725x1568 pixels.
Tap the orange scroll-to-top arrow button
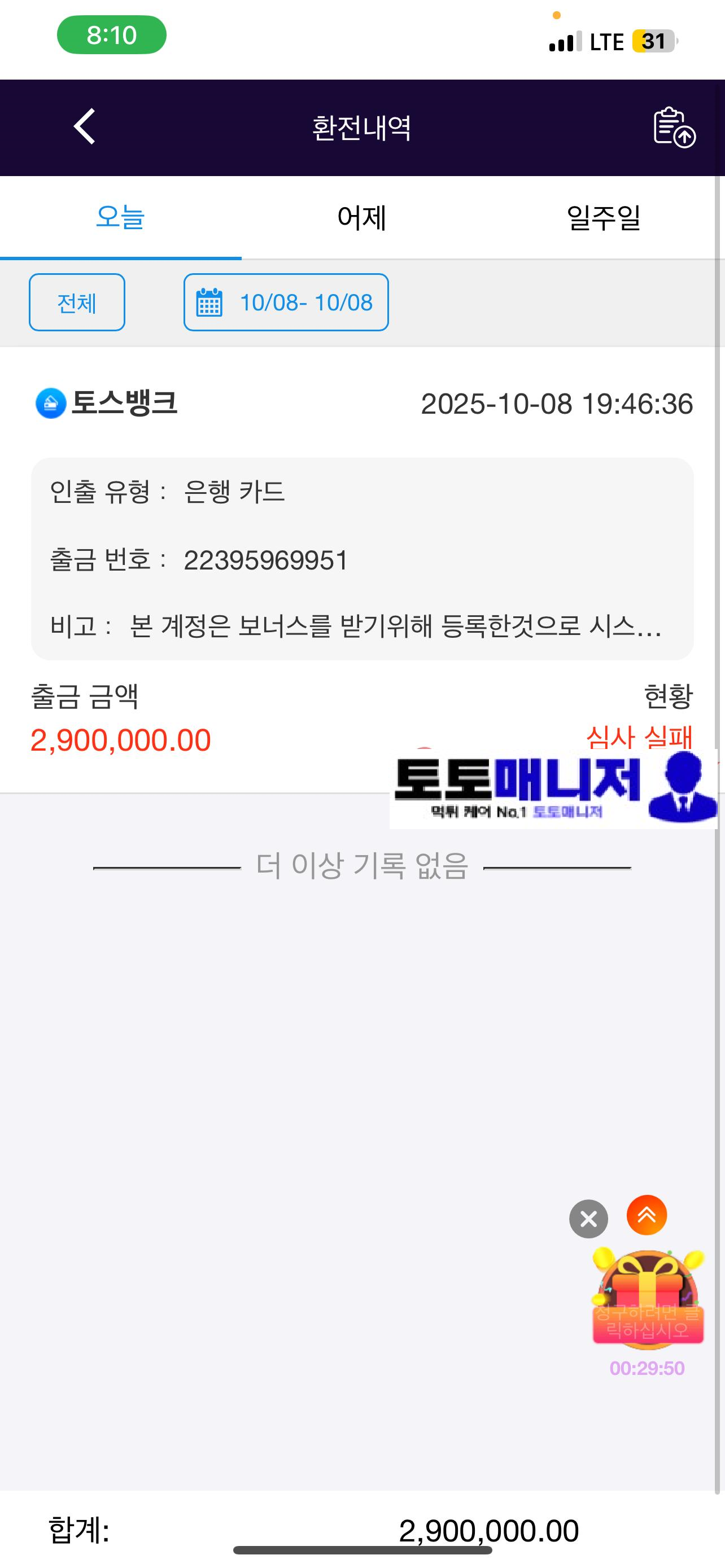click(647, 1215)
